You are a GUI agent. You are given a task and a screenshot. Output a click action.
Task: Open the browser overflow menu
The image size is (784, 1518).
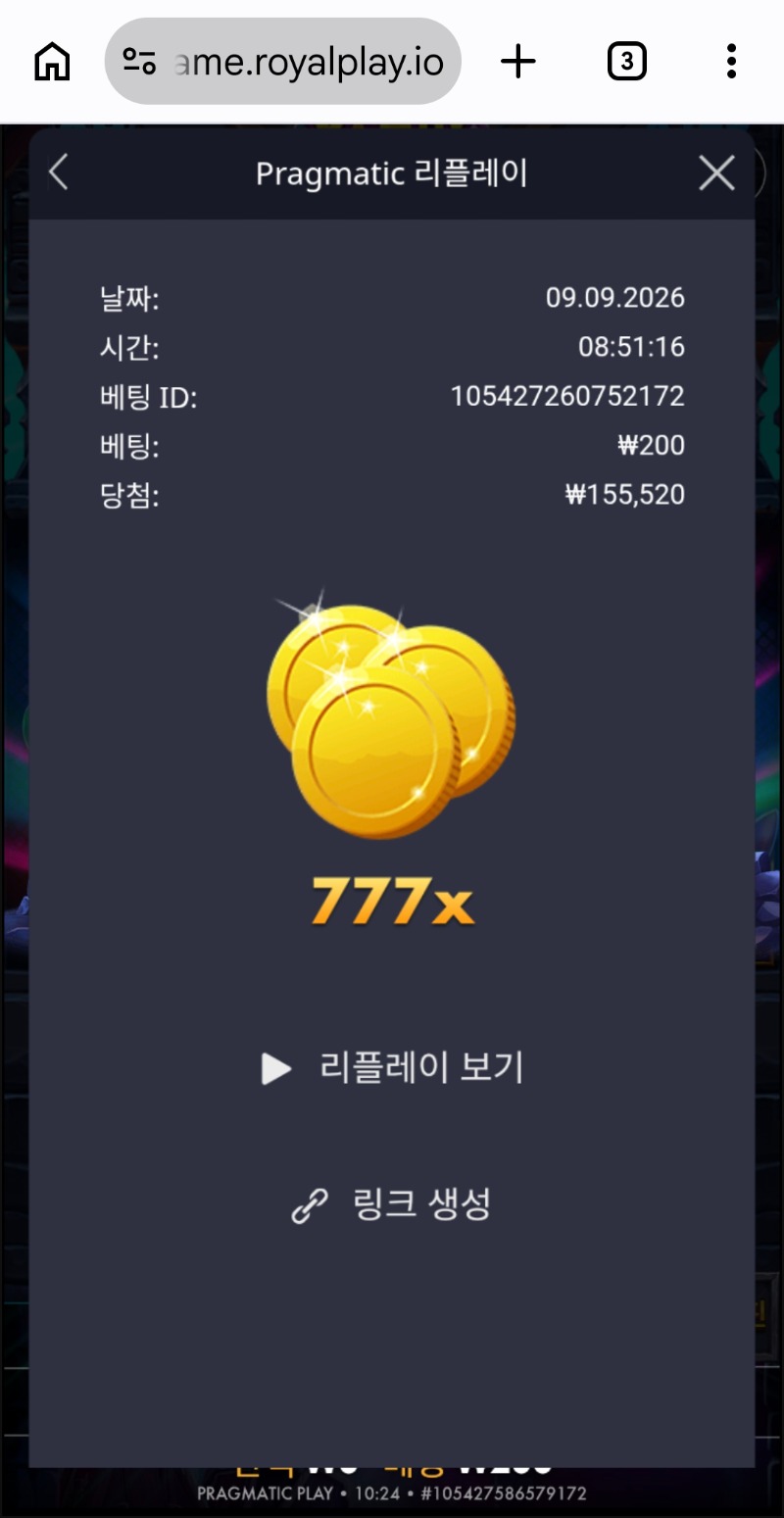point(731,62)
